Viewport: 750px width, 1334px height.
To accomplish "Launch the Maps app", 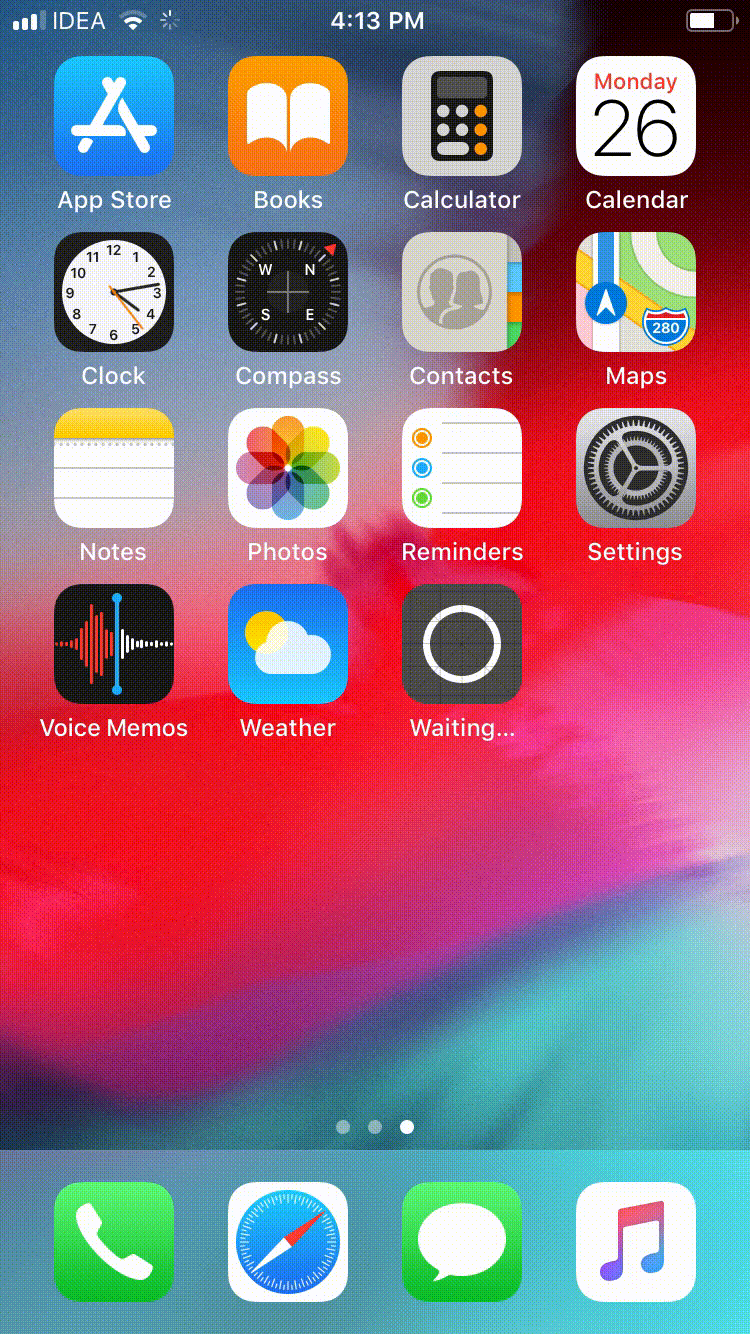I will (x=636, y=292).
